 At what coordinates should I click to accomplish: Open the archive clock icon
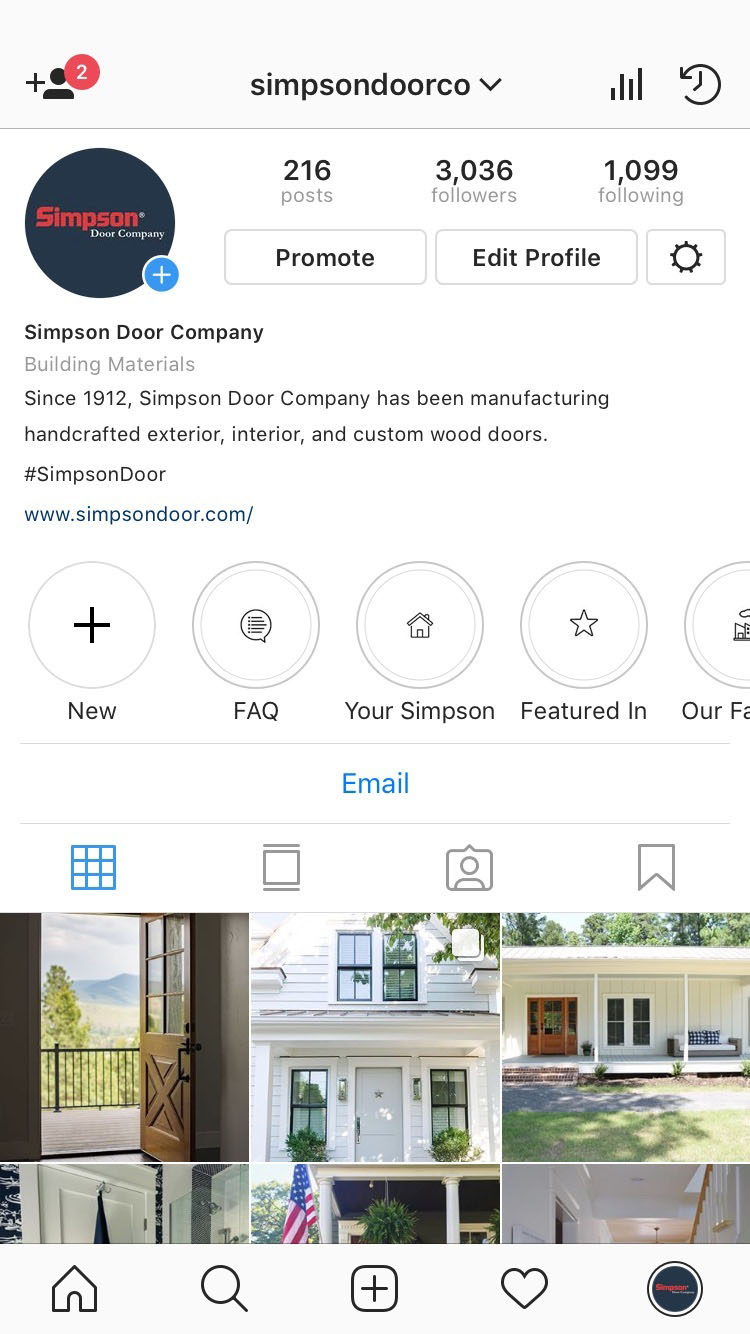700,85
